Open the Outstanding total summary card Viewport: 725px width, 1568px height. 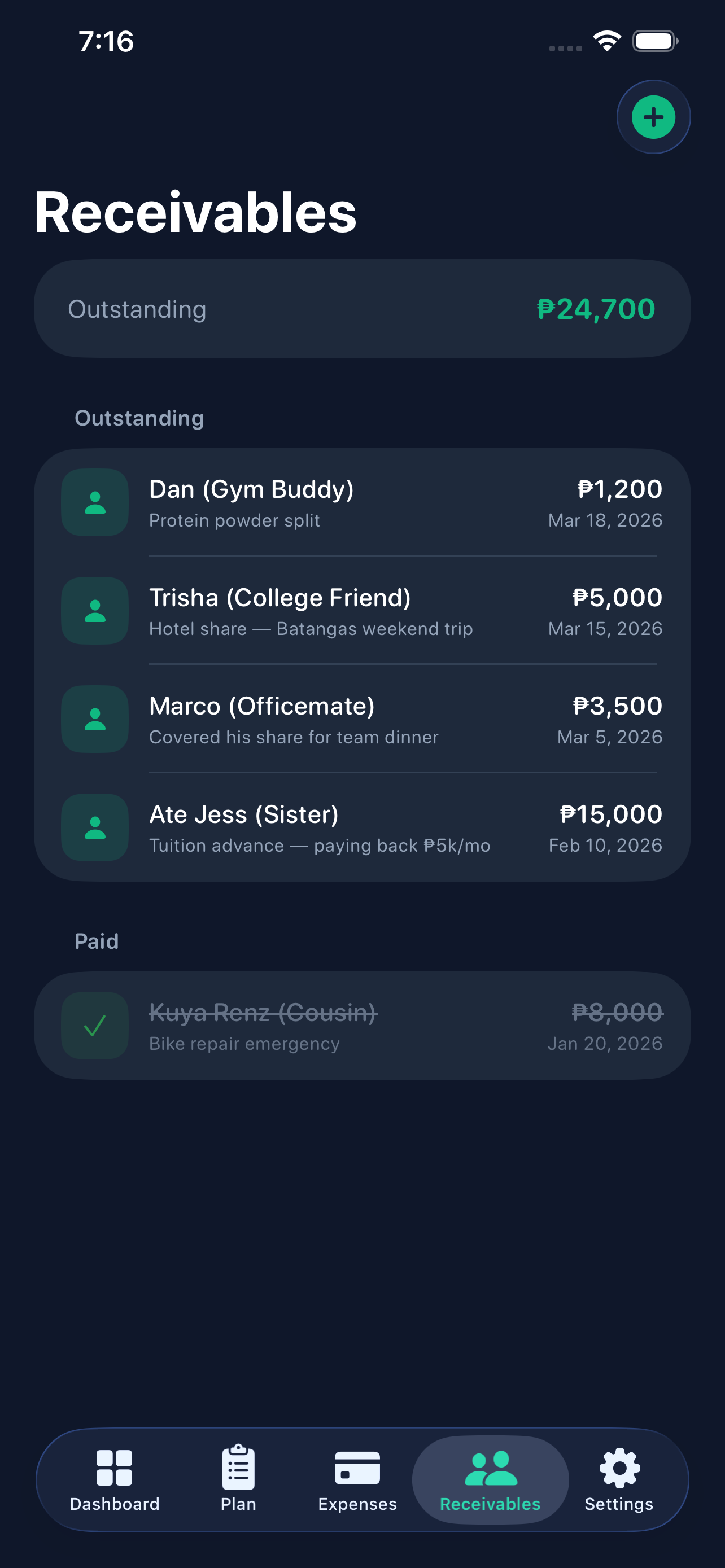click(362, 308)
